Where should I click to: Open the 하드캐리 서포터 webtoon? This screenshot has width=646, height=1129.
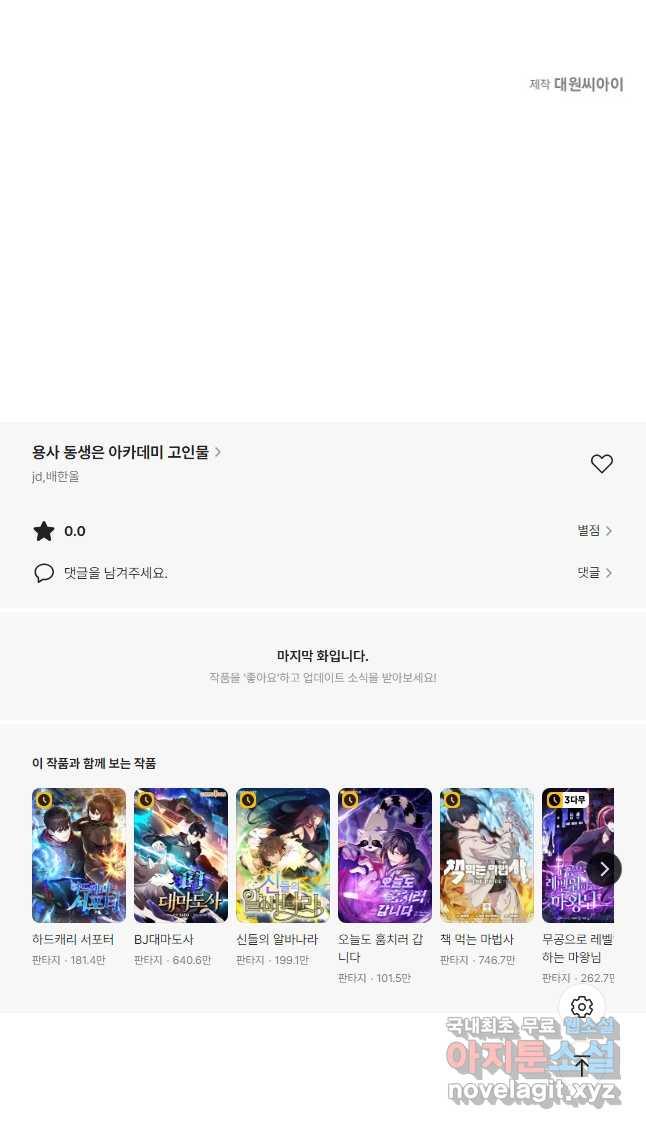79,856
